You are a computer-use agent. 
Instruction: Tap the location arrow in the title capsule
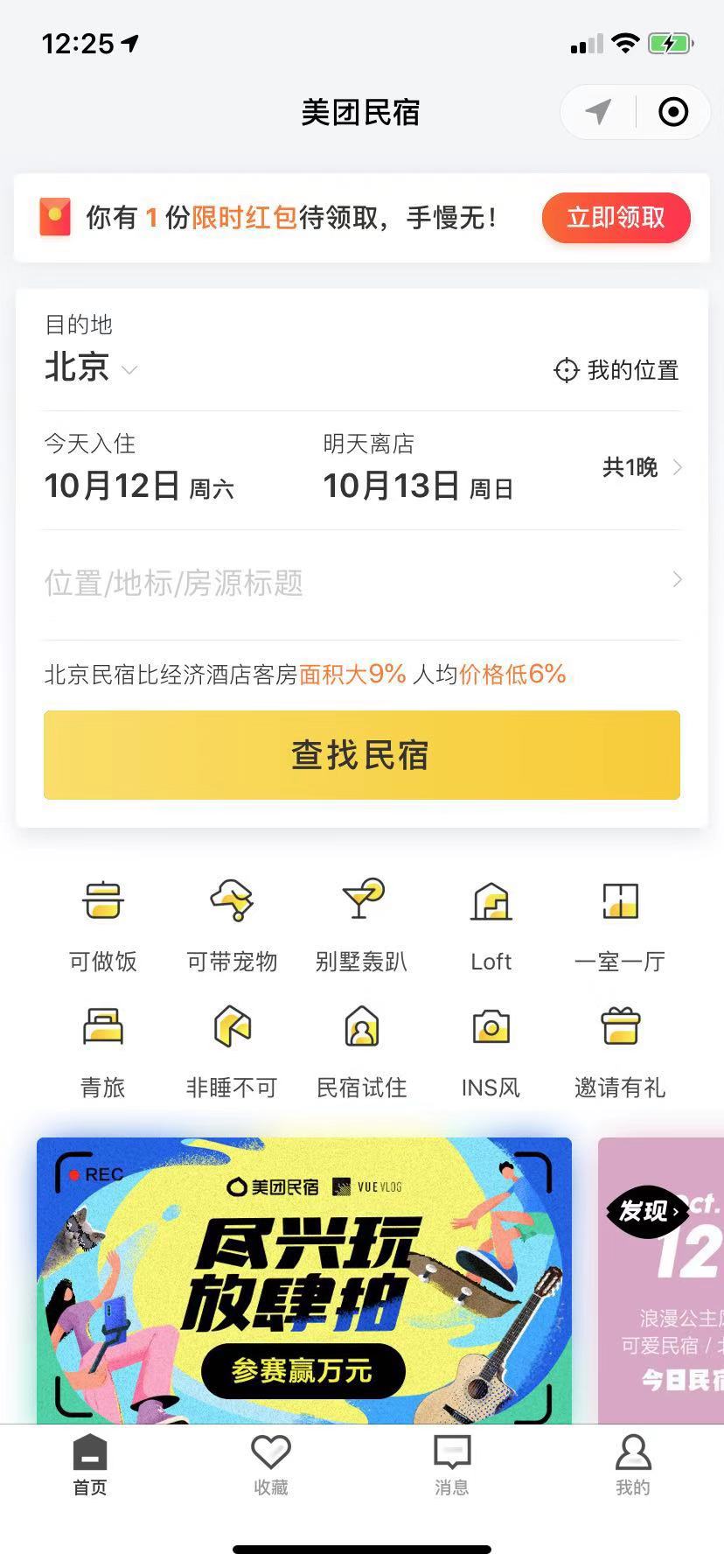tap(598, 112)
